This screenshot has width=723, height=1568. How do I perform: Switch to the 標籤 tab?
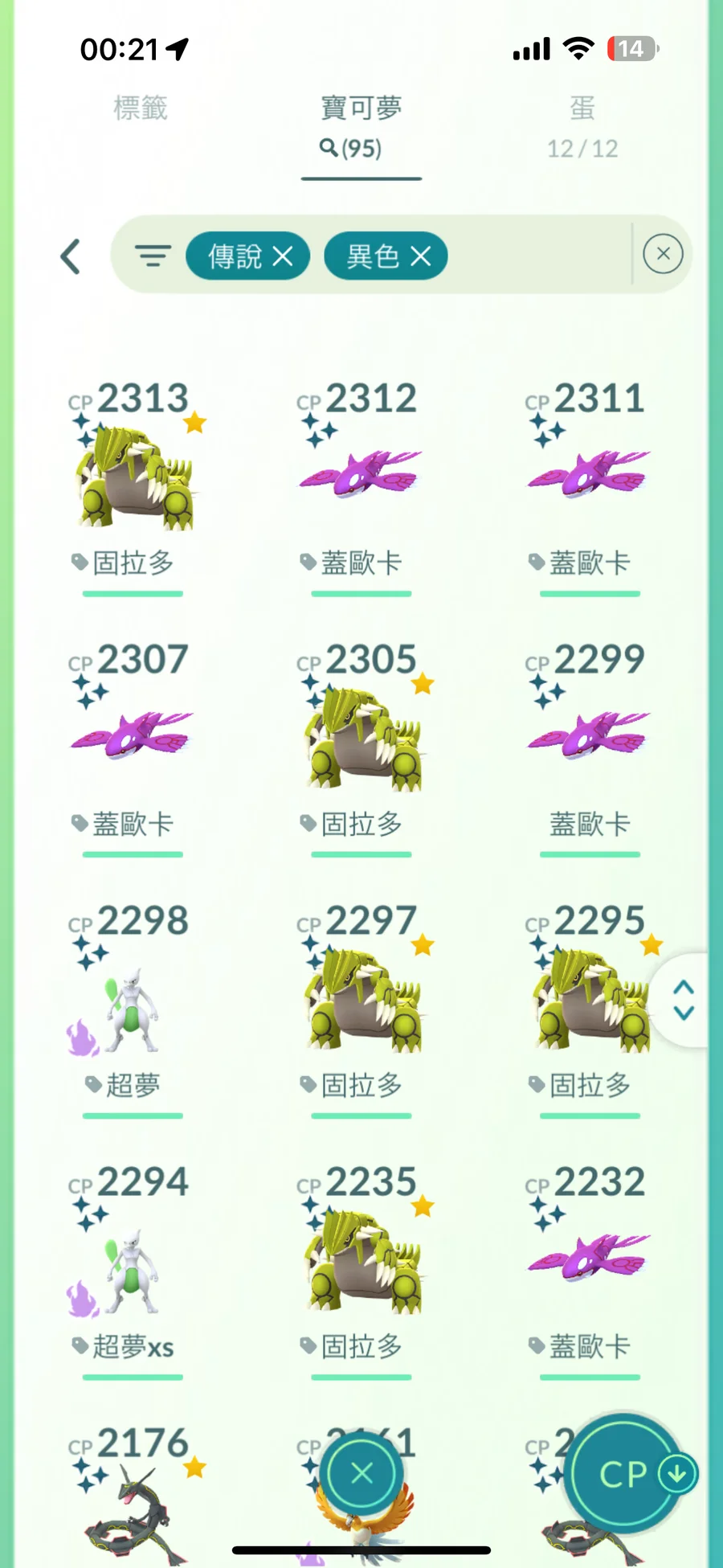coord(141,108)
